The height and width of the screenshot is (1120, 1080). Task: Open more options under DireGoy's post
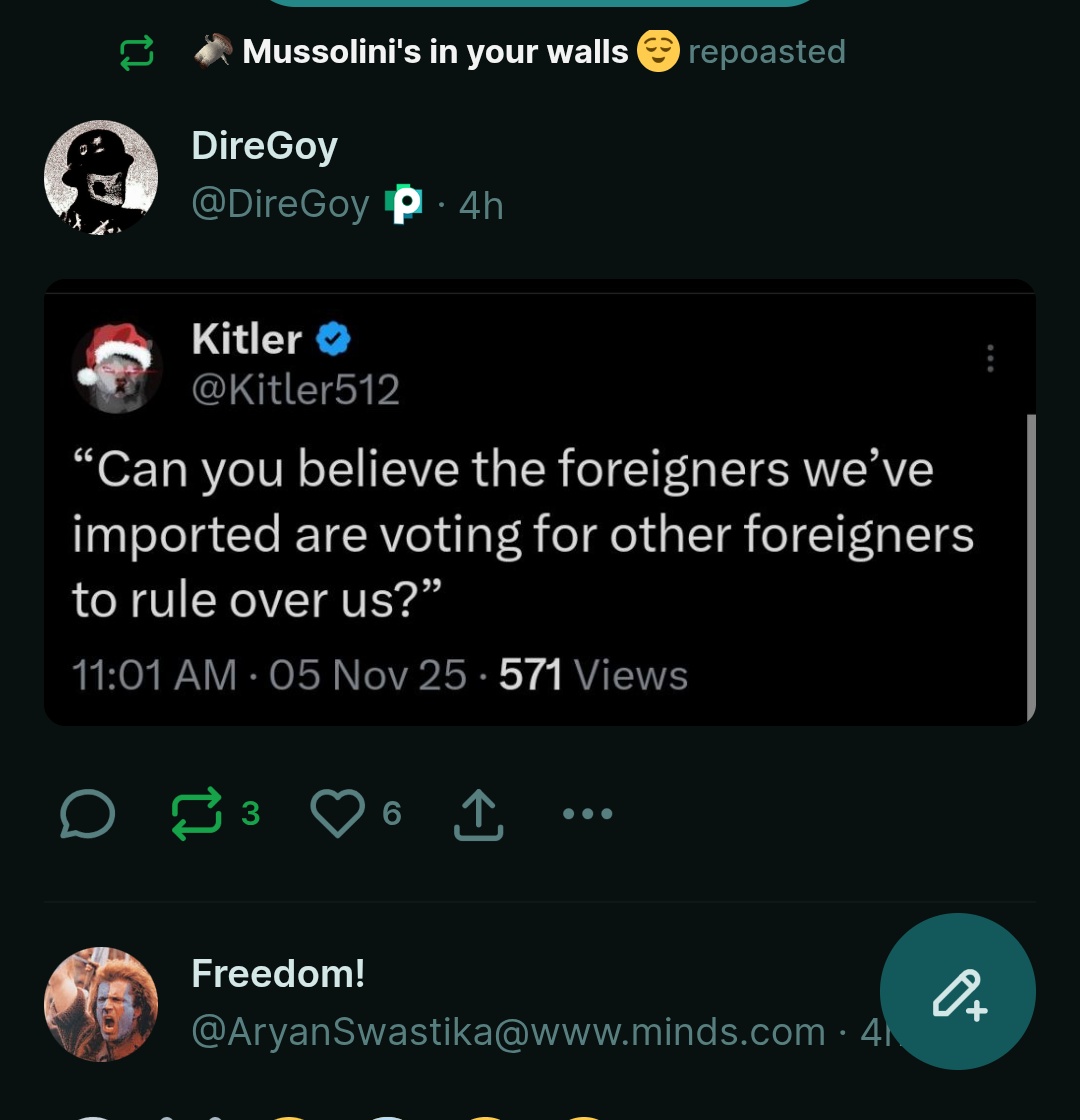pos(587,814)
